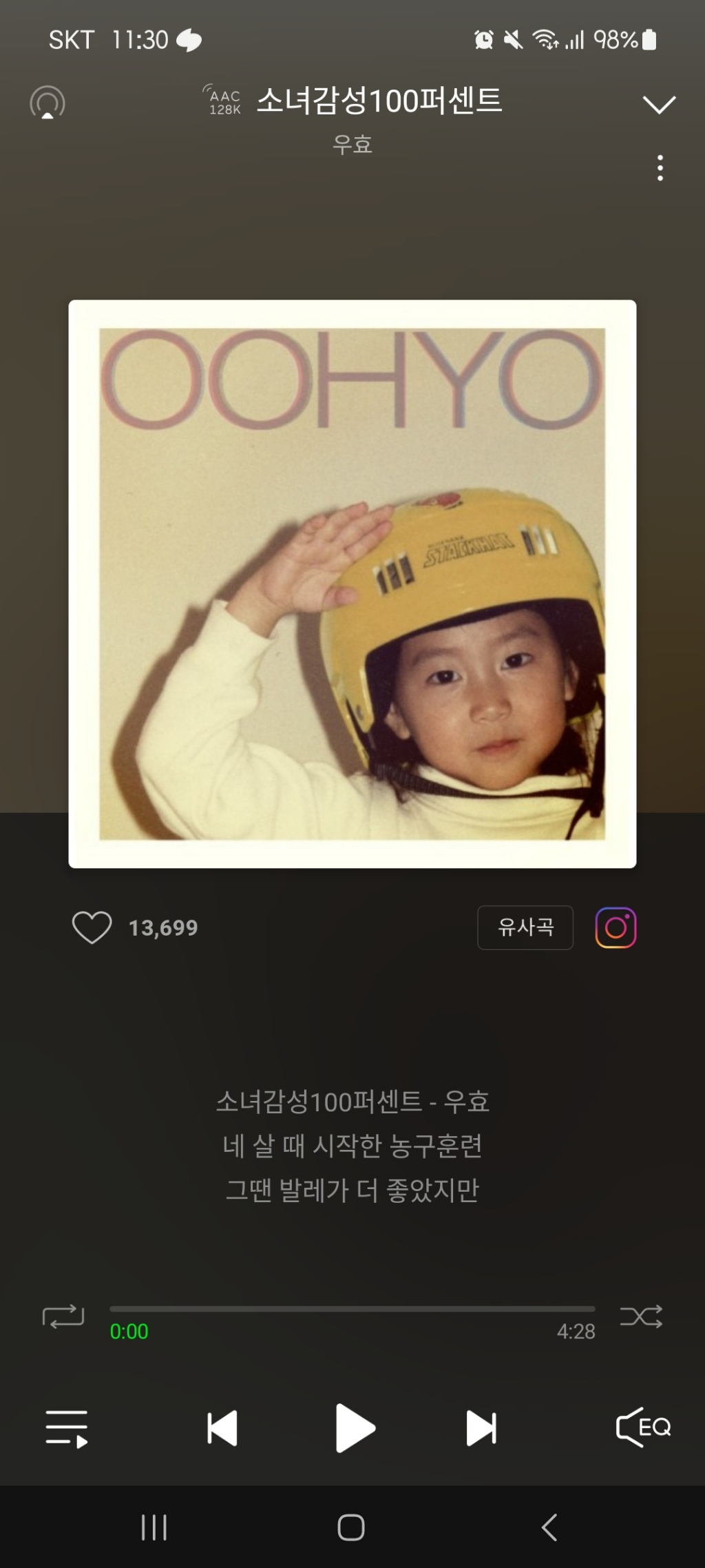Tap the 유사곡 similar songs button

525,927
